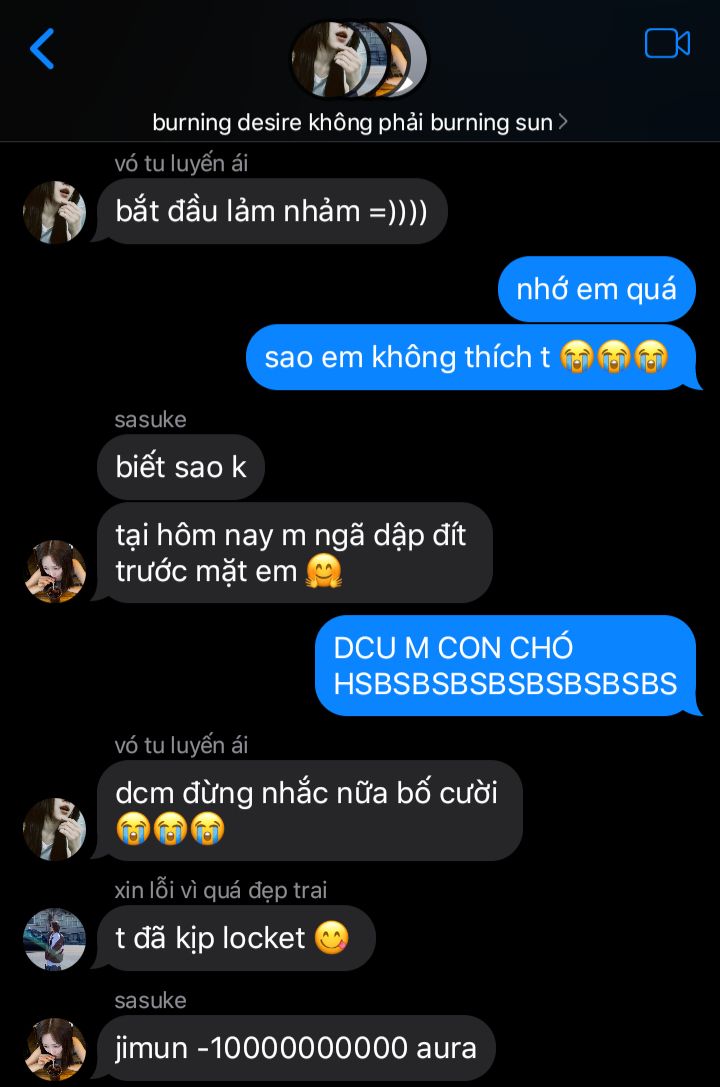Open sasuke's avatar beside the jimun aura message
Image resolution: width=720 pixels, height=1087 pixels.
pyautogui.click(x=54, y=1049)
